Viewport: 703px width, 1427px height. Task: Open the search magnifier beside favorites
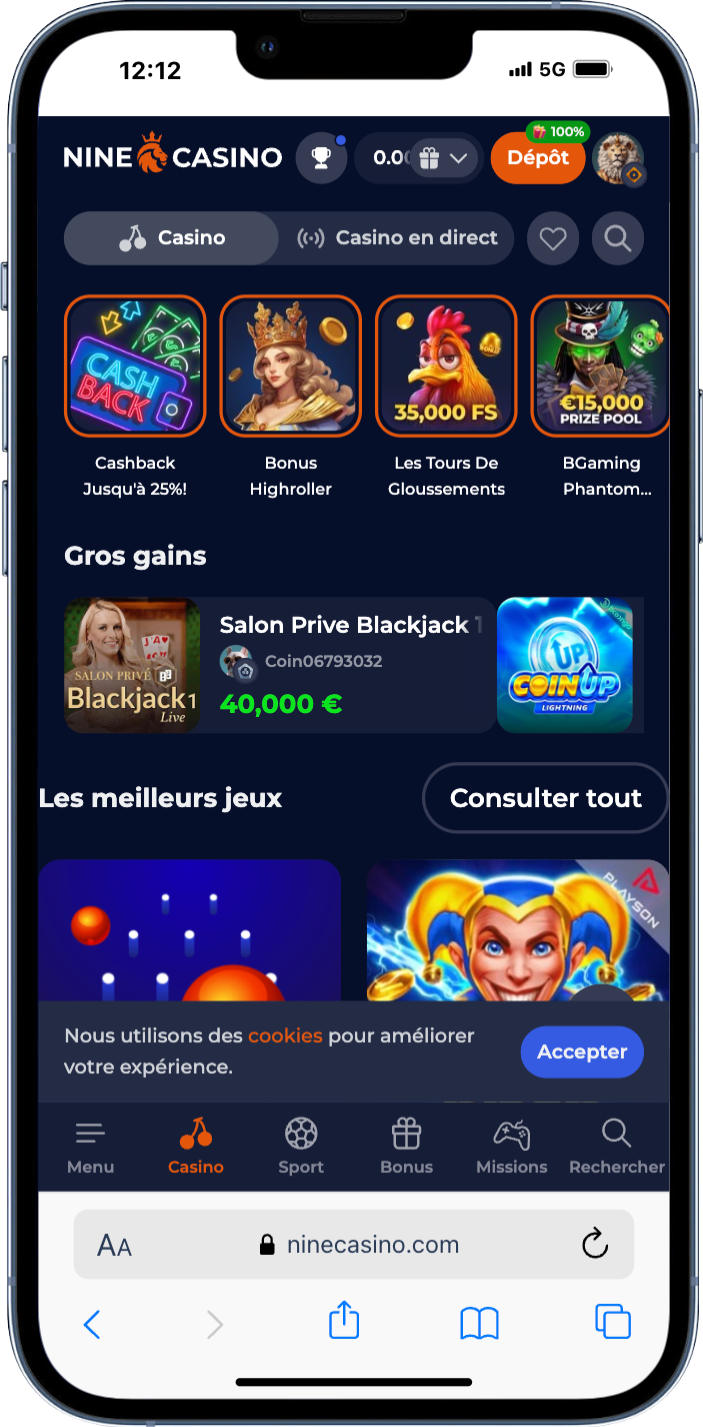point(617,239)
